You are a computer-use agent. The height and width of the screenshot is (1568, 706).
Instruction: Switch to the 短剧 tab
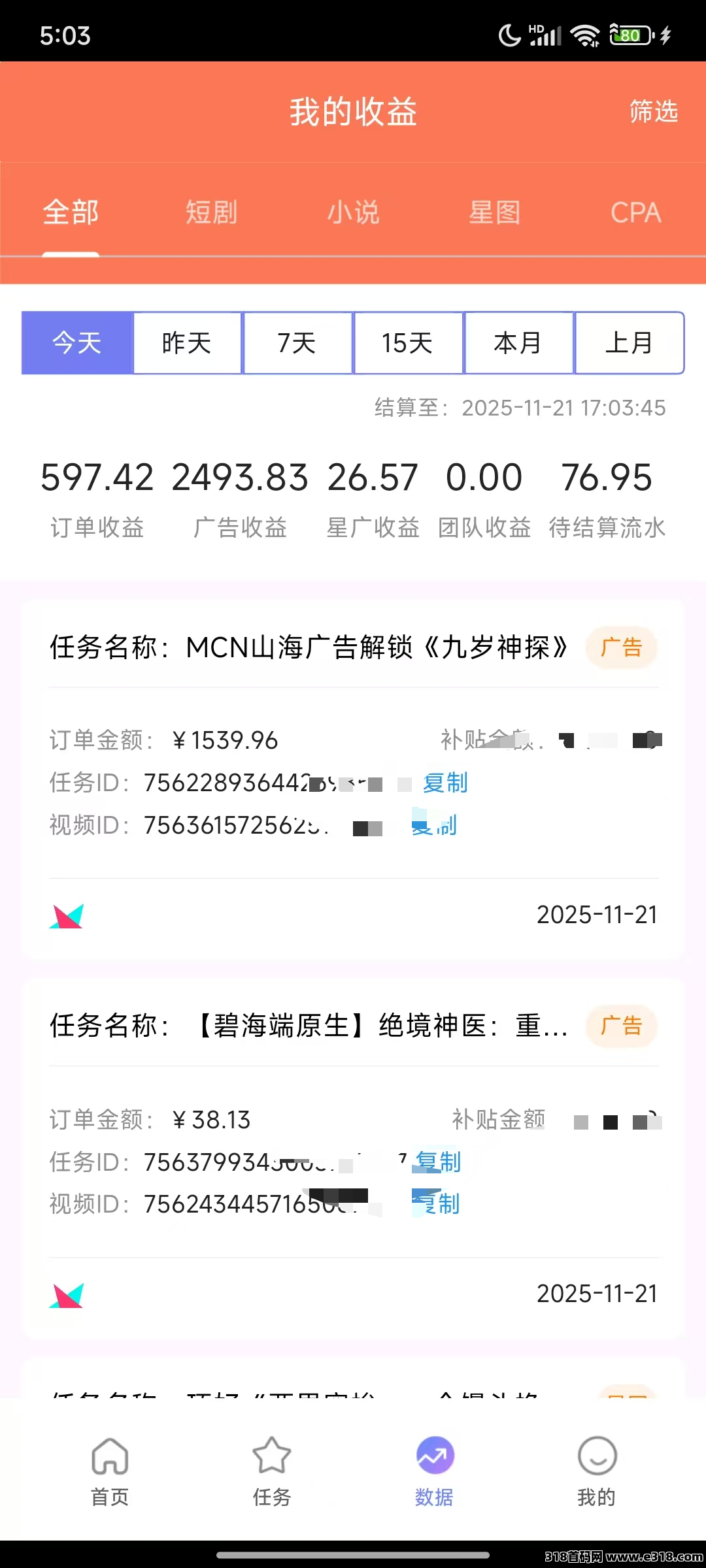211,212
